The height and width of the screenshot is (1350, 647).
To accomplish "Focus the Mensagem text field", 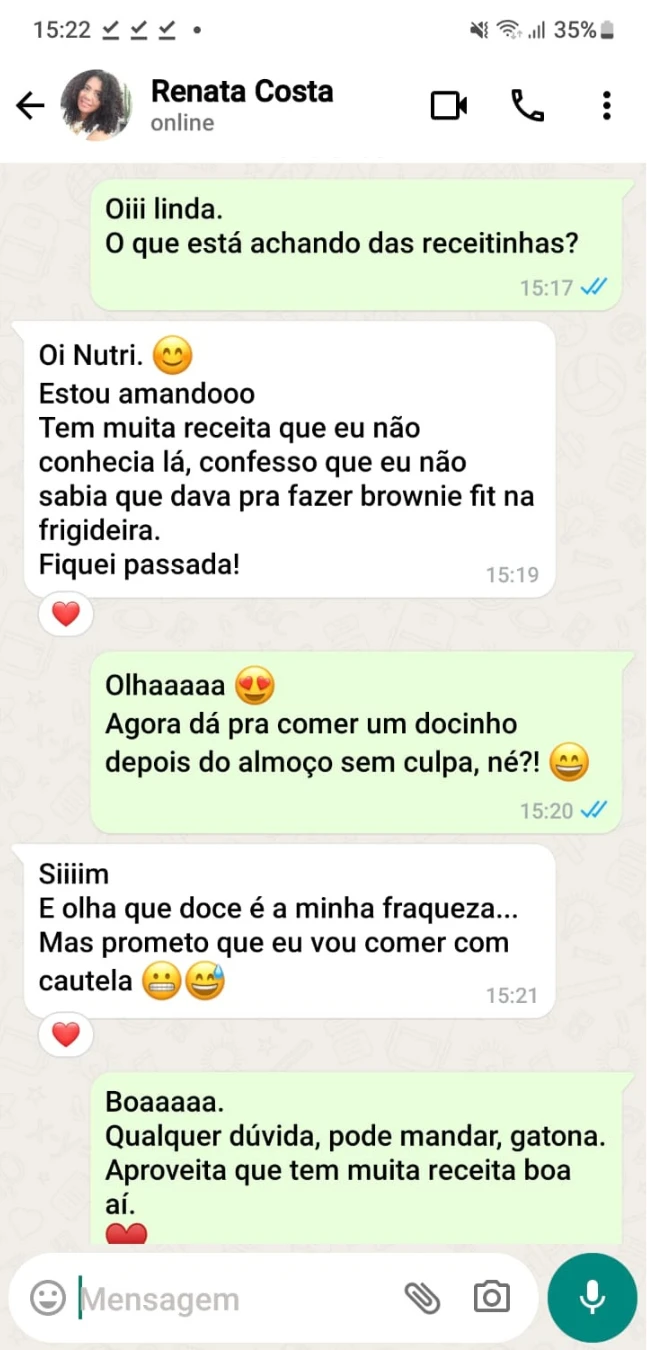I will click(x=230, y=1298).
